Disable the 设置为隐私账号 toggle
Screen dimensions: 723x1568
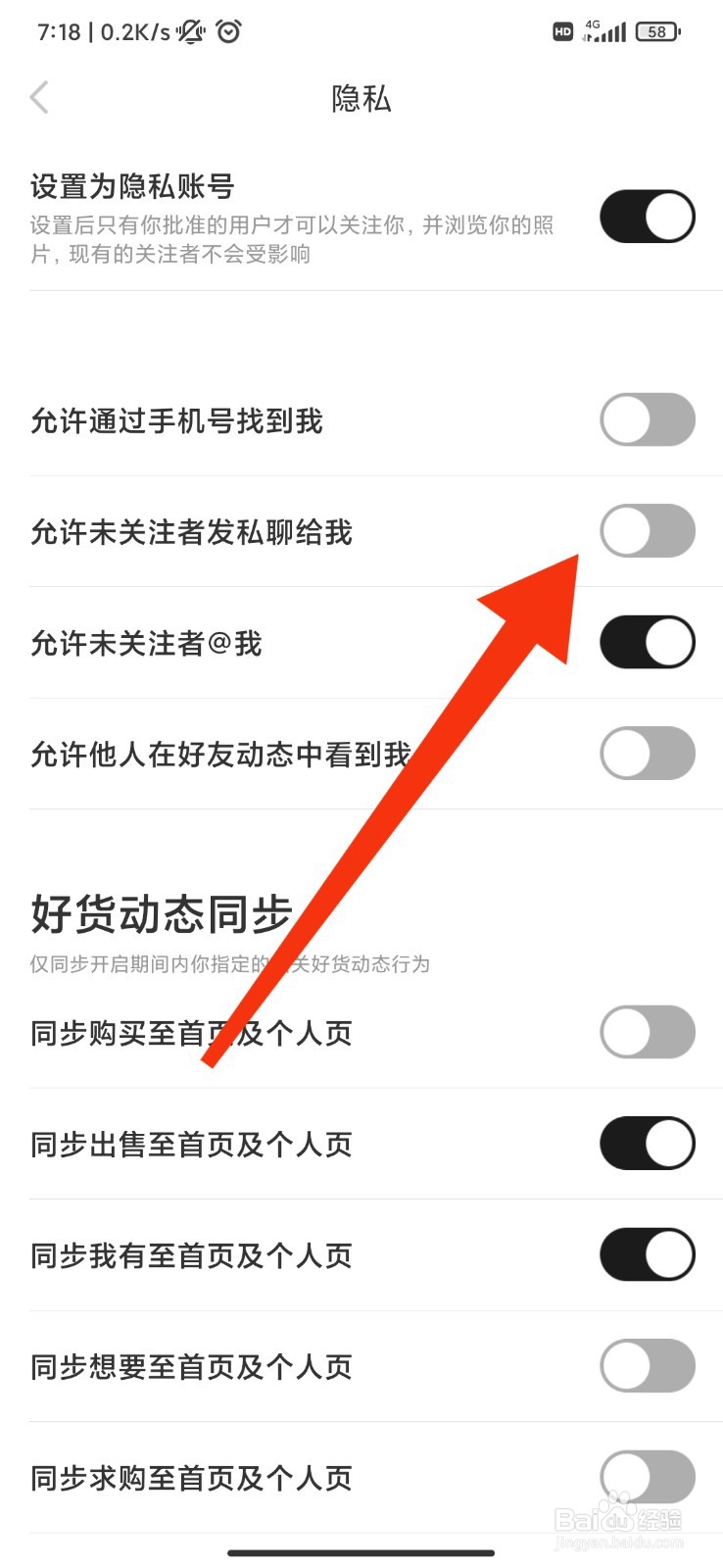648,217
